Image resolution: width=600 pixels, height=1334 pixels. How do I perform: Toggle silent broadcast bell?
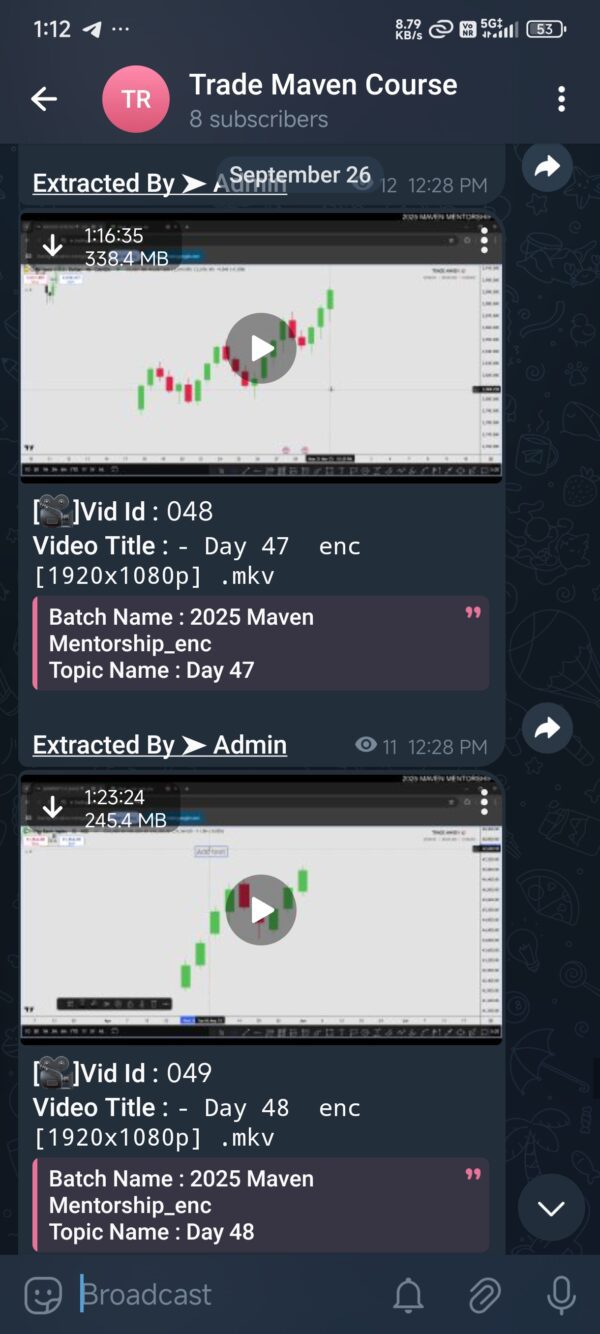[x=408, y=1295]
